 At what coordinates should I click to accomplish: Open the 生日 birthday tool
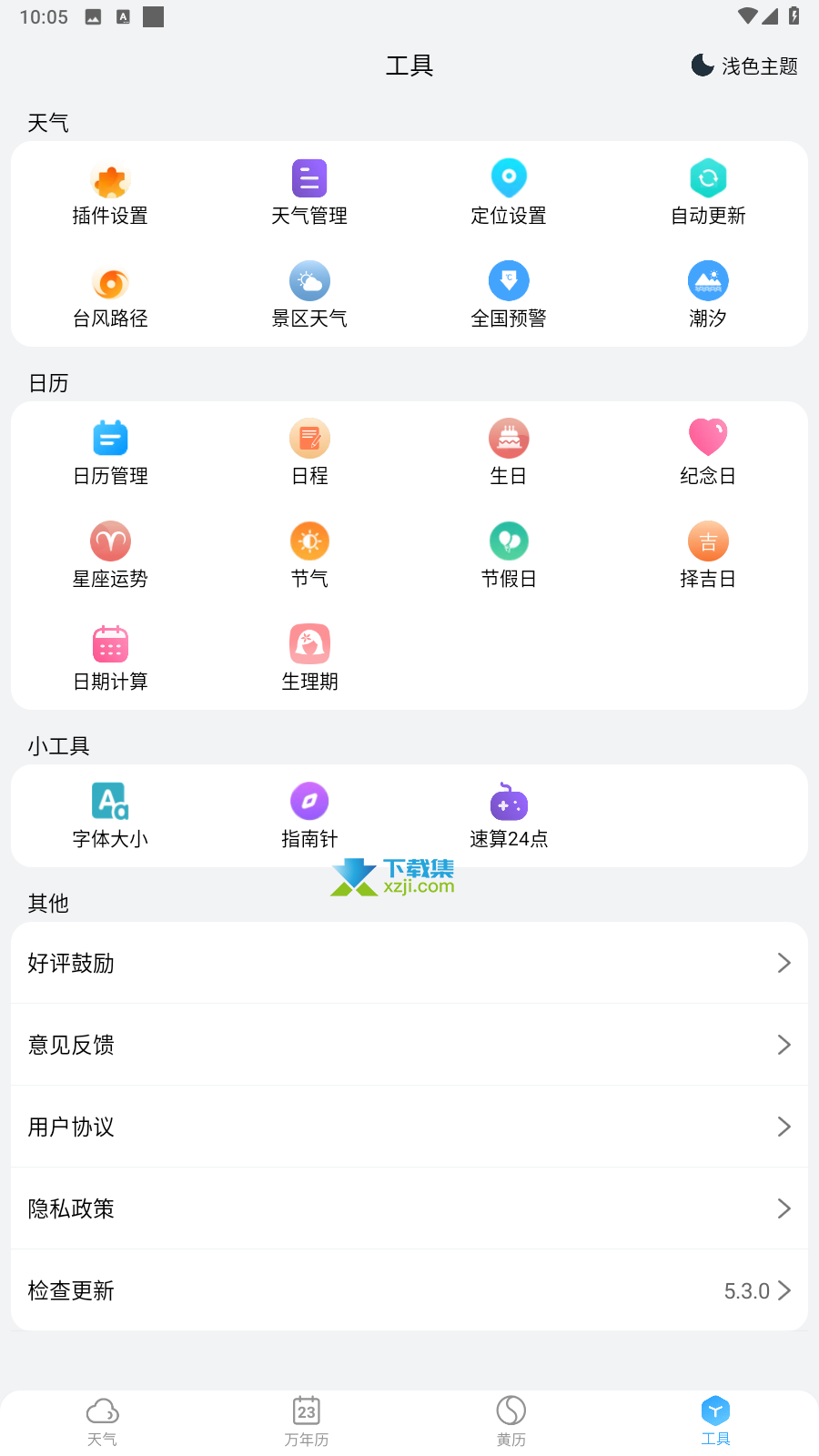(x=509, y=454)
